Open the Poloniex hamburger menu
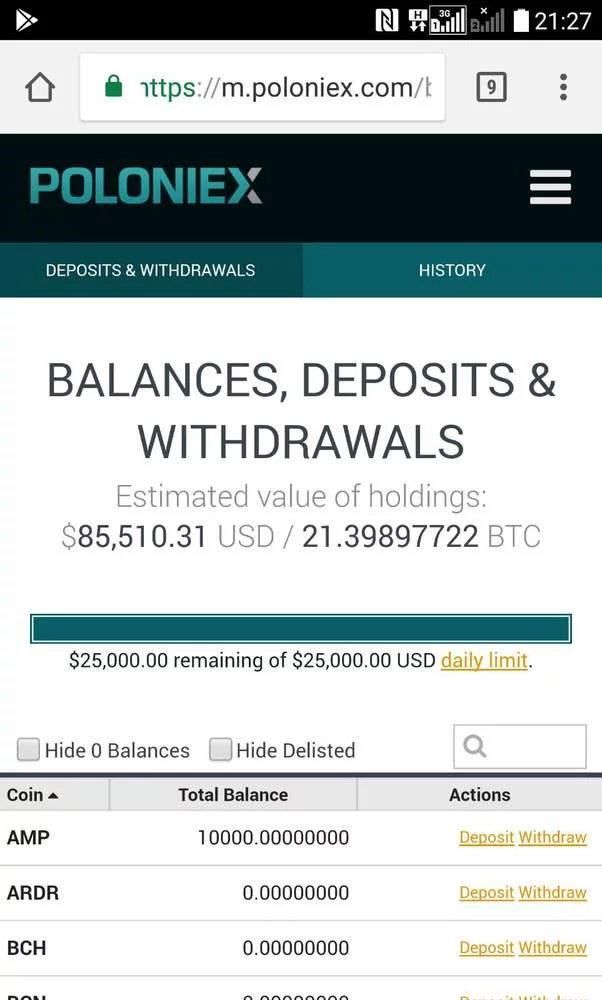The width and height of the screenshot is (602, 1000). point(550,187)
